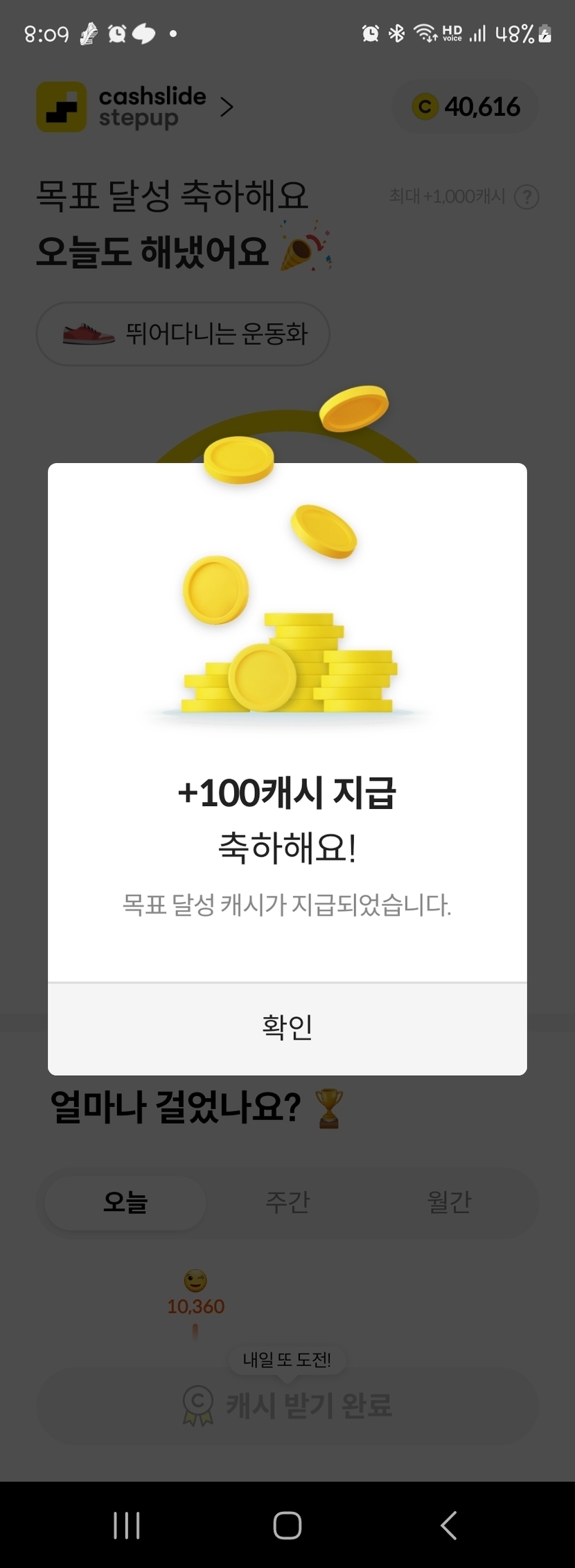Screen dimensions: 575x1568
Task: Switch to the 주간 tab
Action: coord(287,1201)
